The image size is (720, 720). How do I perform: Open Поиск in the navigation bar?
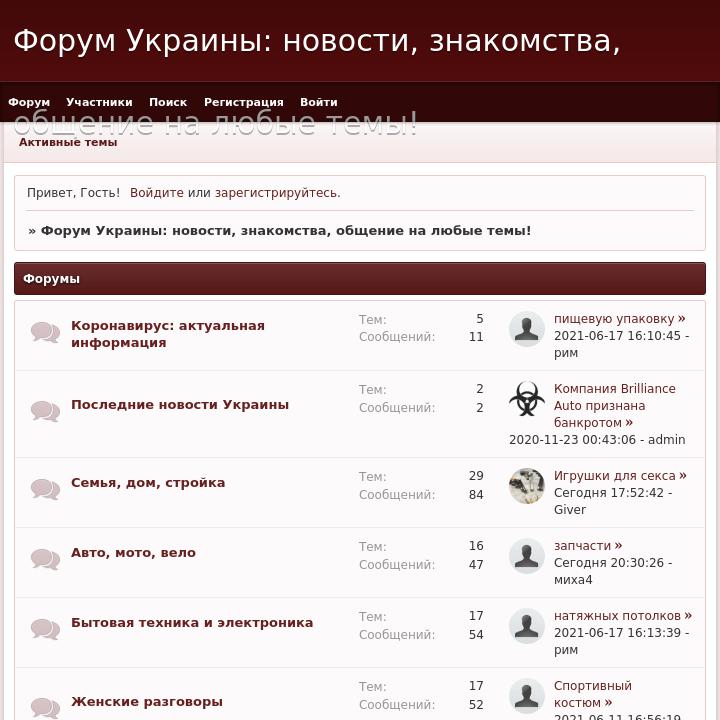coord(168,102)
